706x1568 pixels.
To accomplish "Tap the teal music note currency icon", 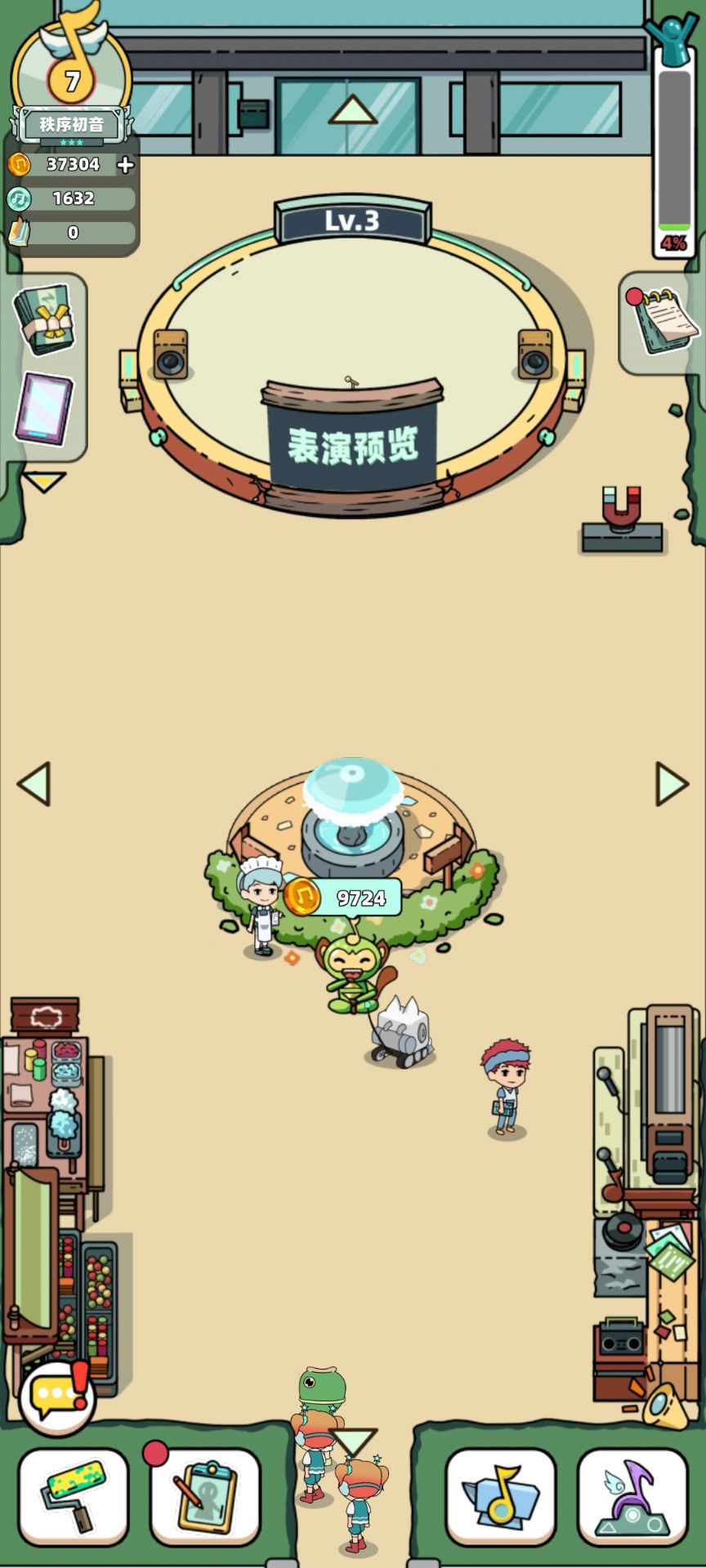I will tap(19, 198).
